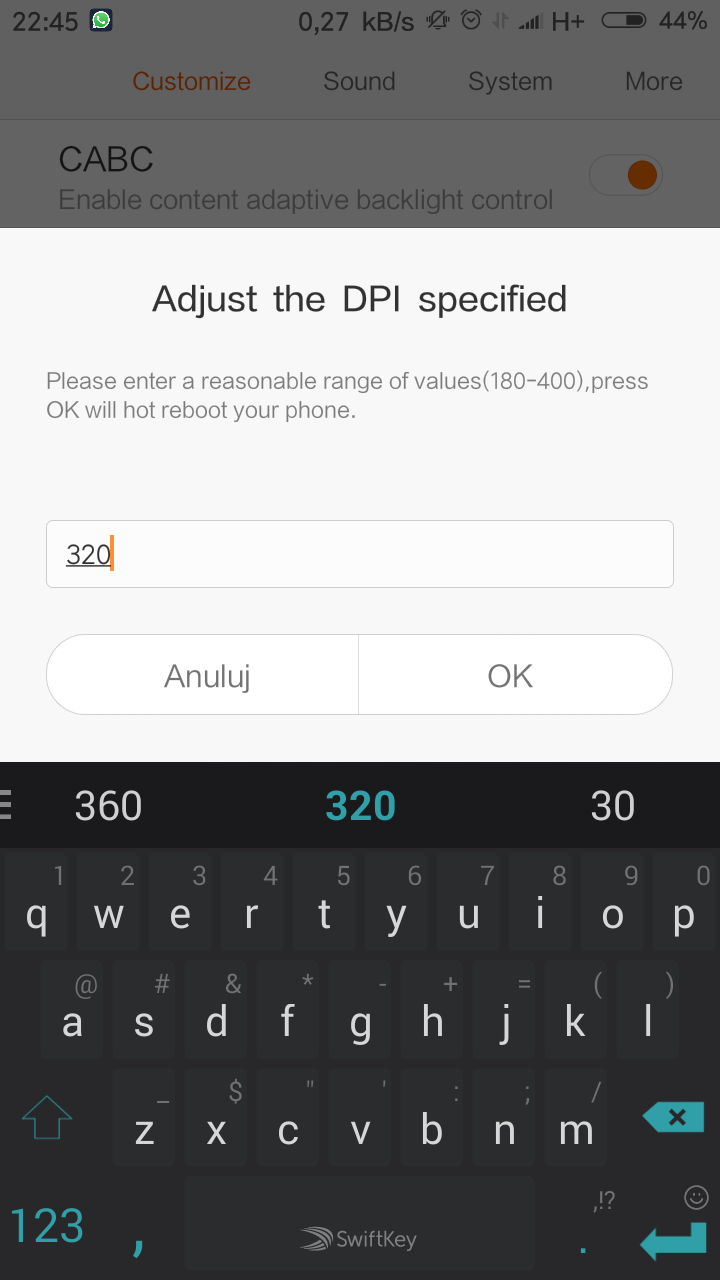Tap the SwiftKey space bar
The height and width of the screenshot is (1280, 720).
(360, 1238)
